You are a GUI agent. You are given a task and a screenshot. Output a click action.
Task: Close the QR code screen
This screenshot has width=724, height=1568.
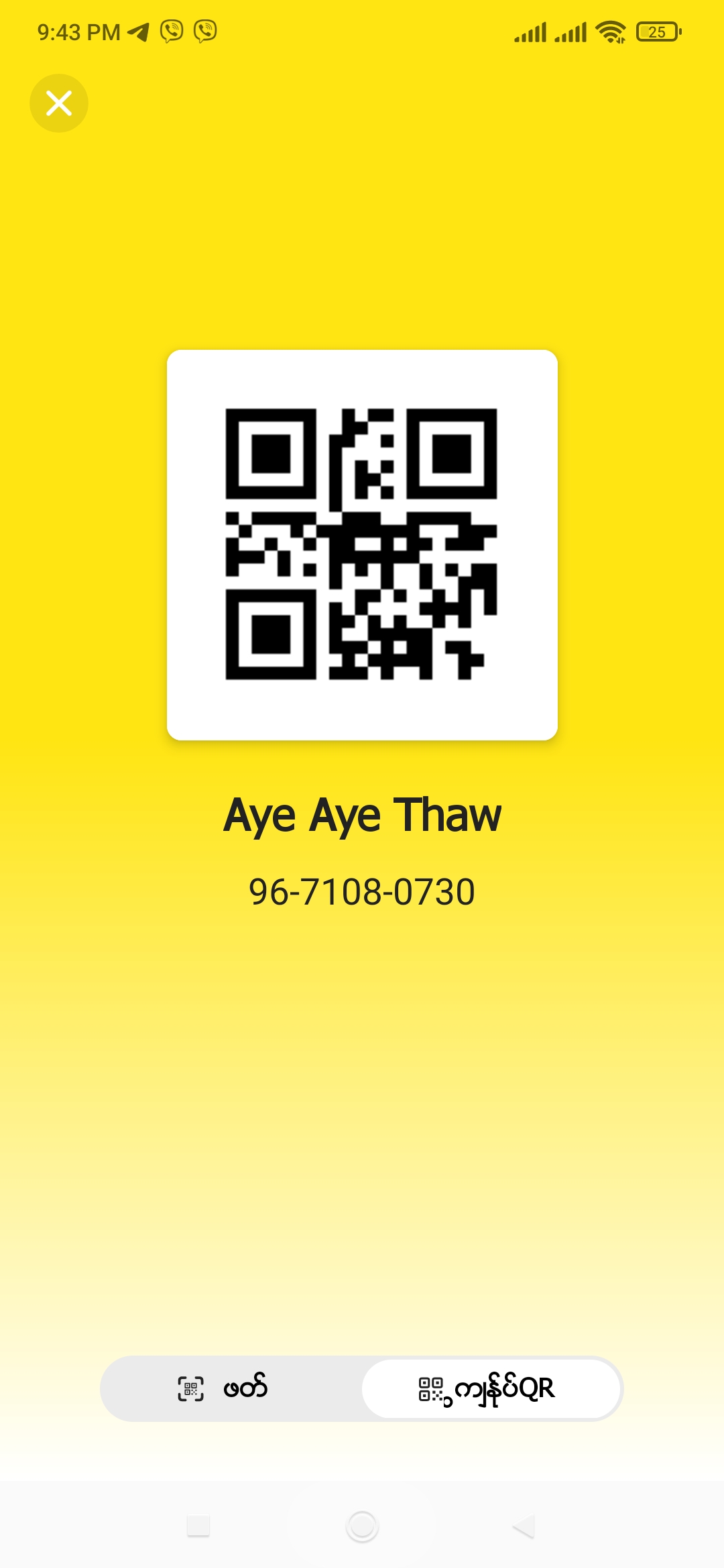click(x=59, y=103)
